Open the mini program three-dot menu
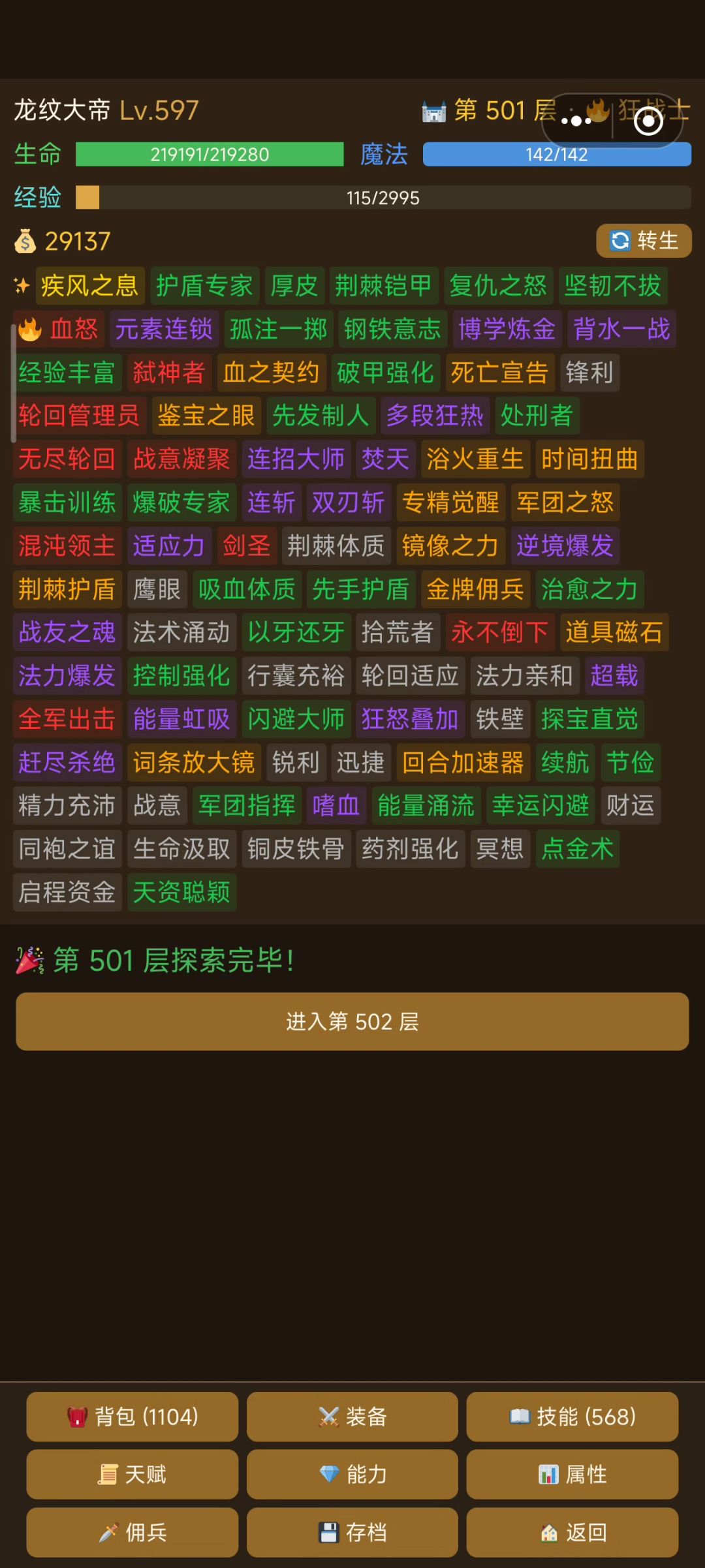Viewport: 705px width, 1568px height. click(576, 121)
